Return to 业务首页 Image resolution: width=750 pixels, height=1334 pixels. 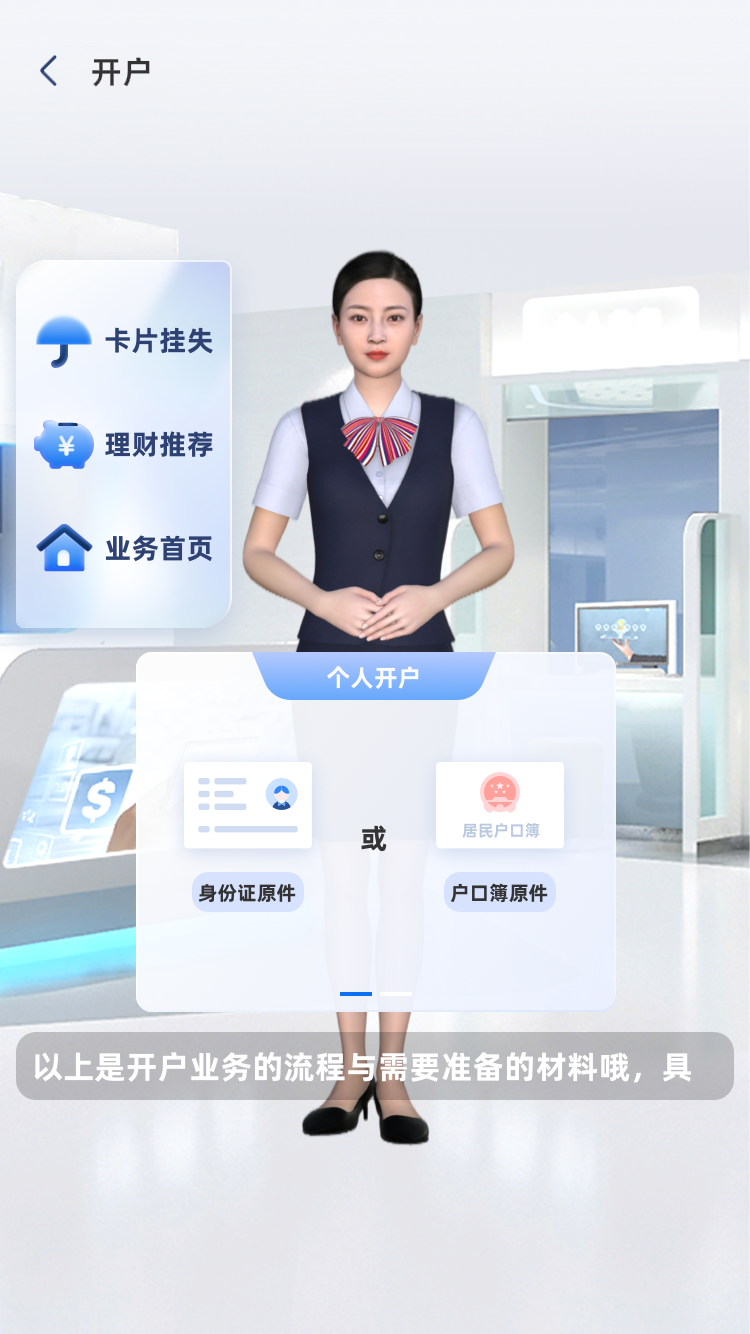pos(125,549)
